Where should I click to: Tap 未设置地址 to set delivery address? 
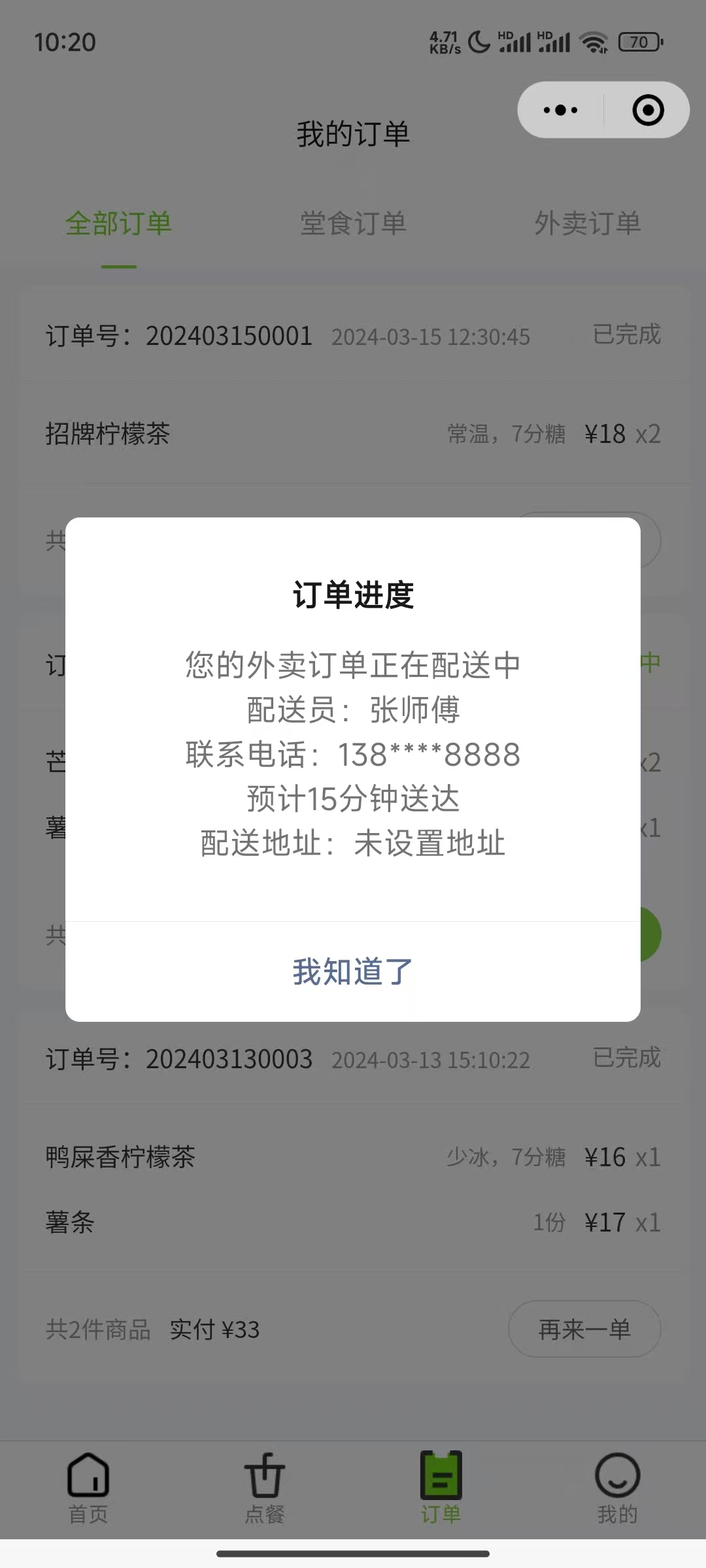428,844
